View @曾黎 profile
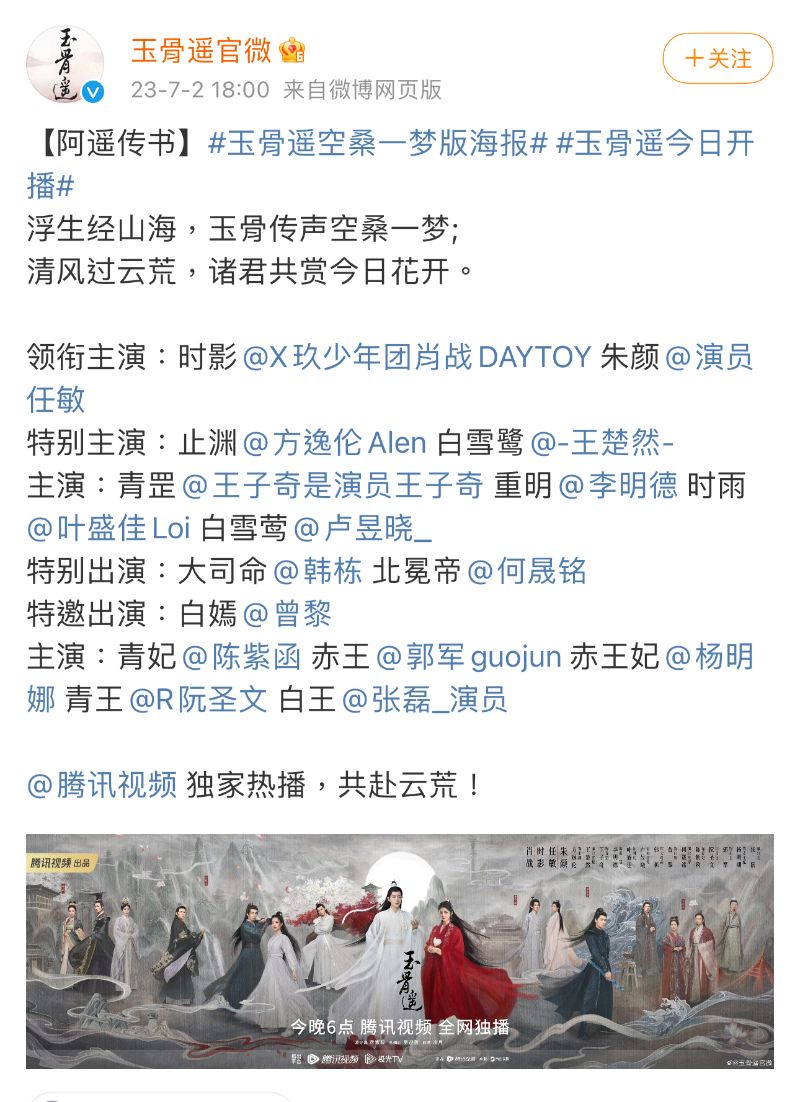 tap(288, 613)
